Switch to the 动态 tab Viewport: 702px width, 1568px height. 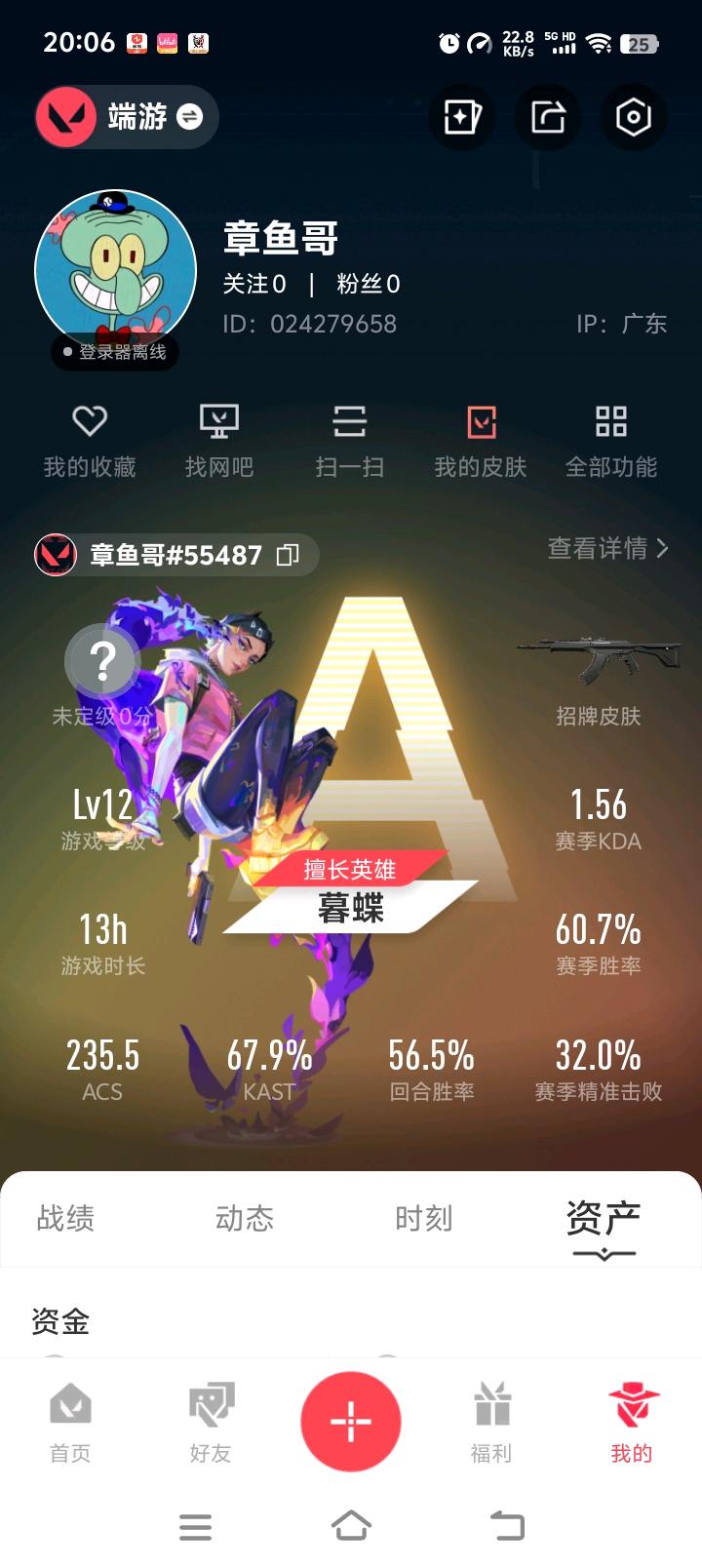coord(245,1218)
